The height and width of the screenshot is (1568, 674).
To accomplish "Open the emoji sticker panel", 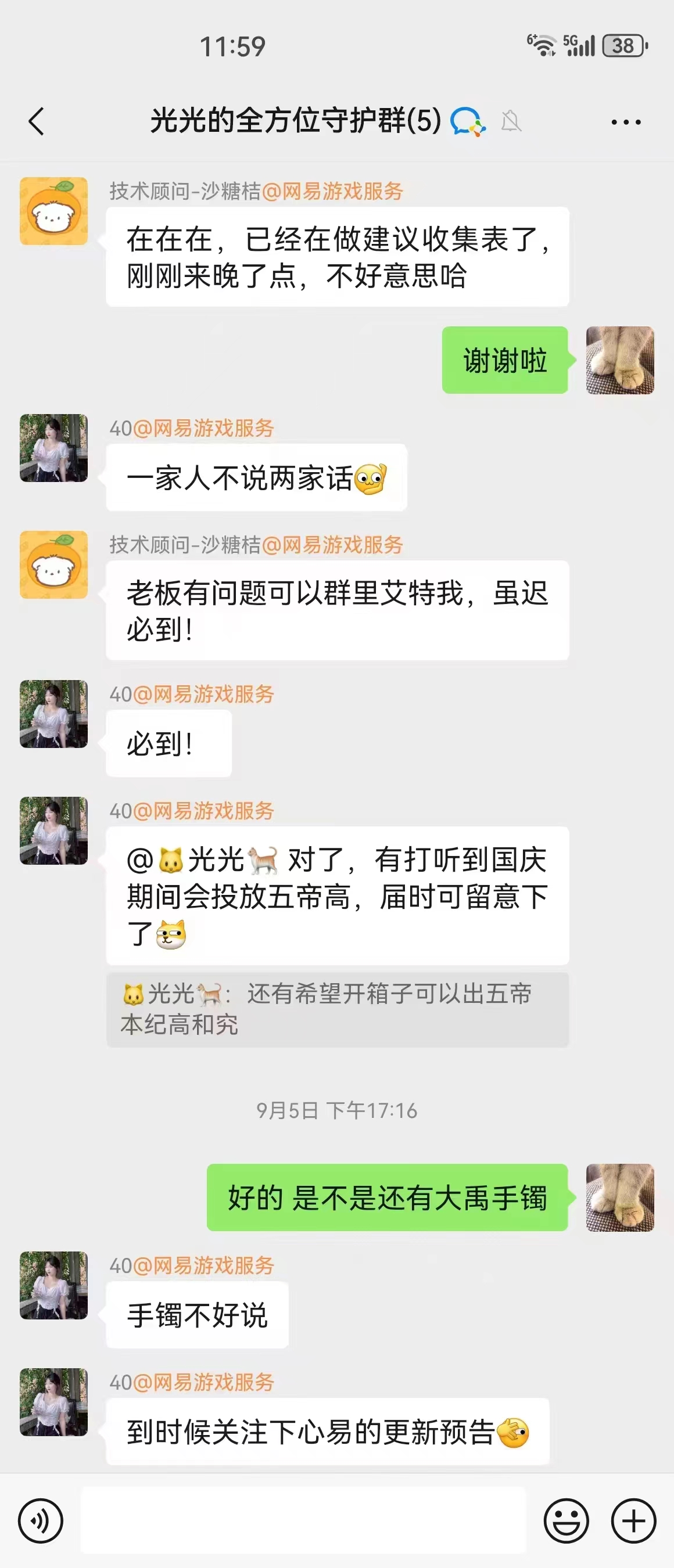I will pyautogui.click(x=567, y=1521).
